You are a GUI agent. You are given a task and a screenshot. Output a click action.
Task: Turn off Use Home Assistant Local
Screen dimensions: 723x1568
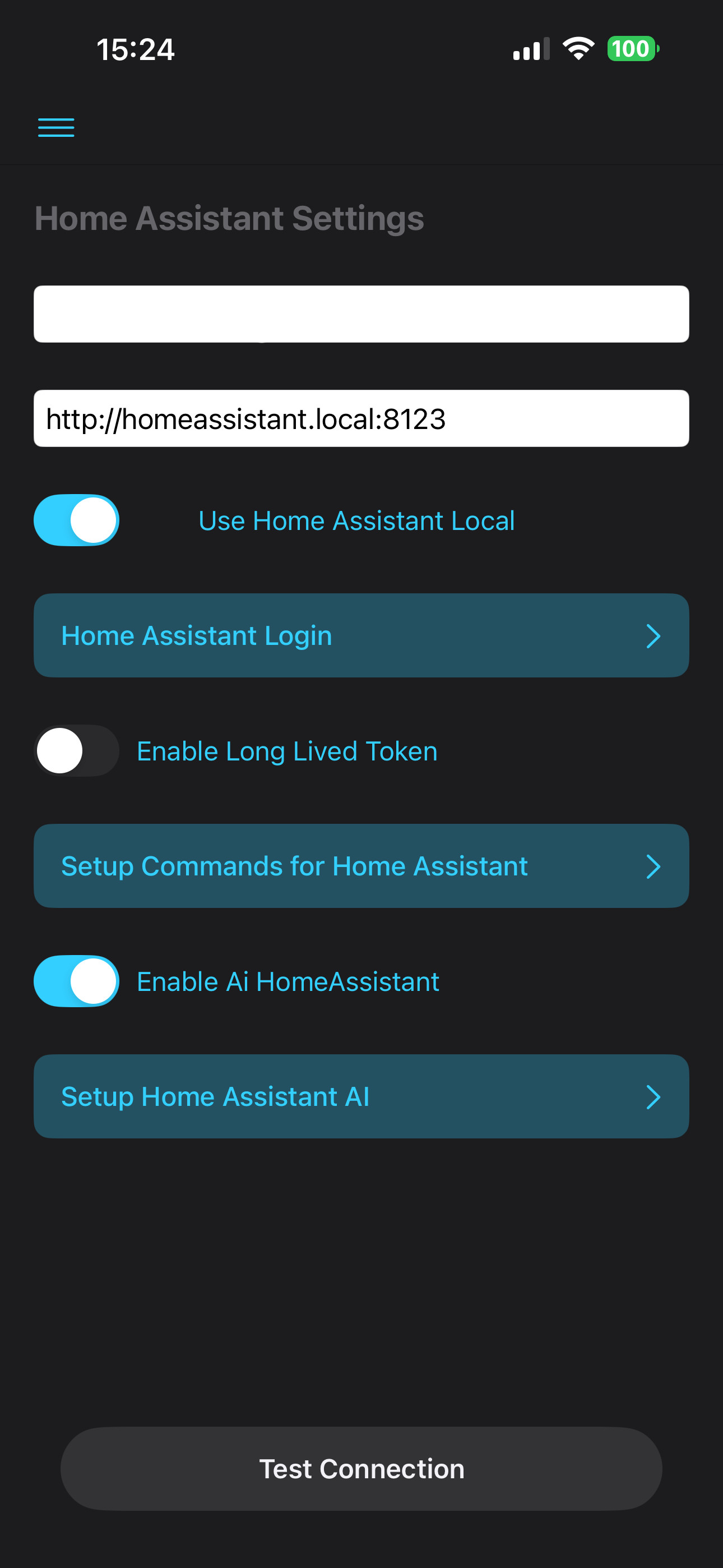pos(77,520)
